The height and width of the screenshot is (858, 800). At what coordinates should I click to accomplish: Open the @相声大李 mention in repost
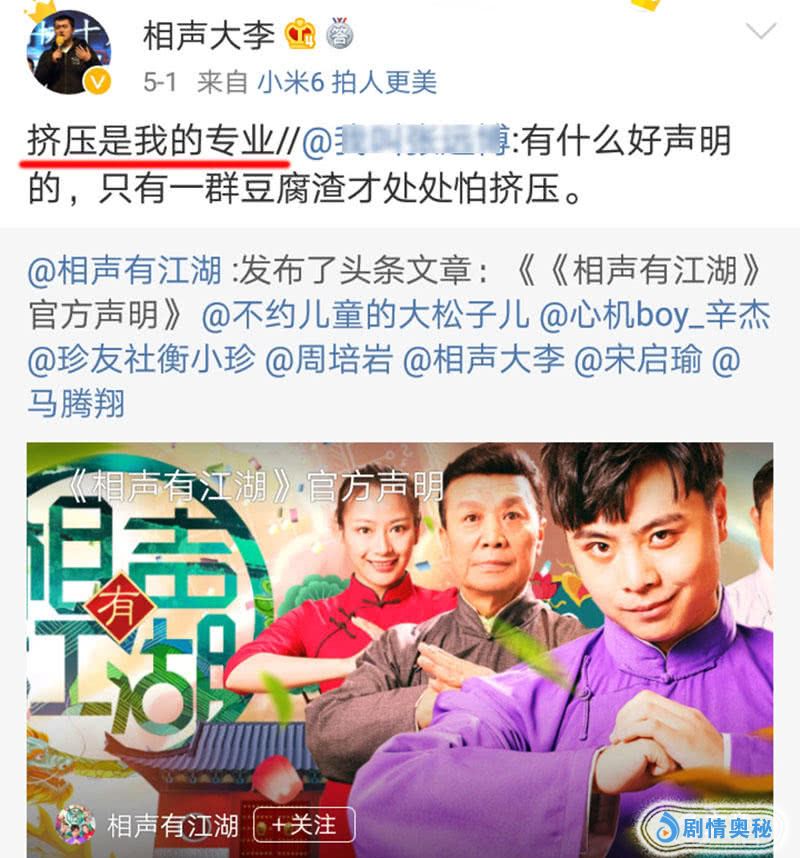(484, 359)
